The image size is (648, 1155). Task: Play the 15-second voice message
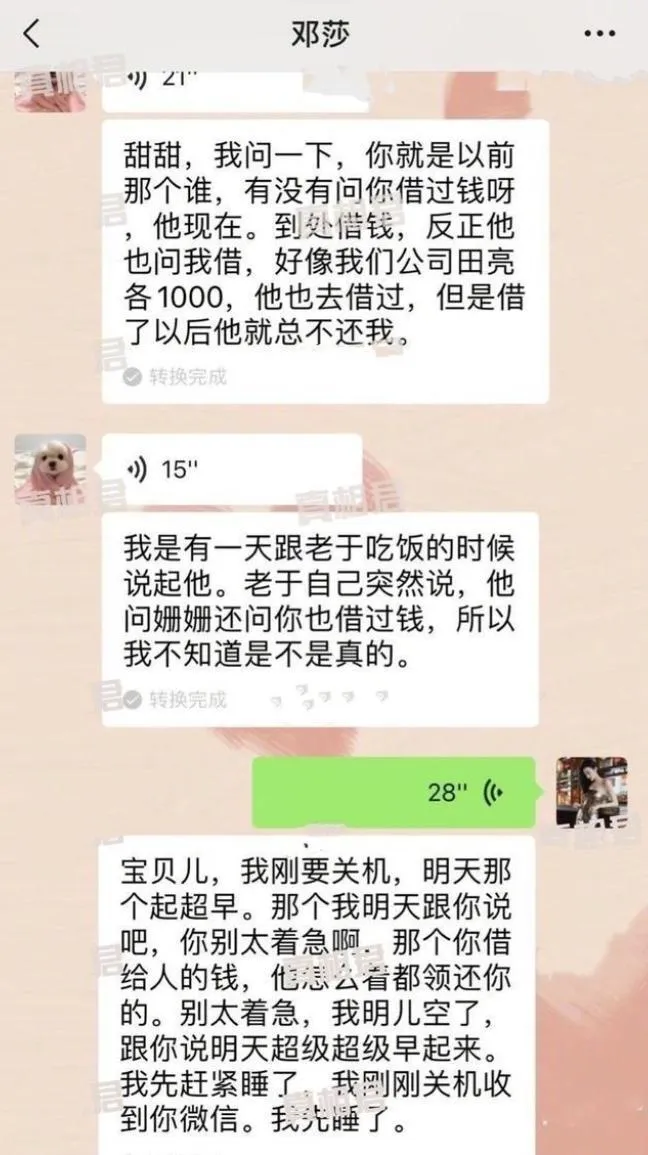[232, 468]
